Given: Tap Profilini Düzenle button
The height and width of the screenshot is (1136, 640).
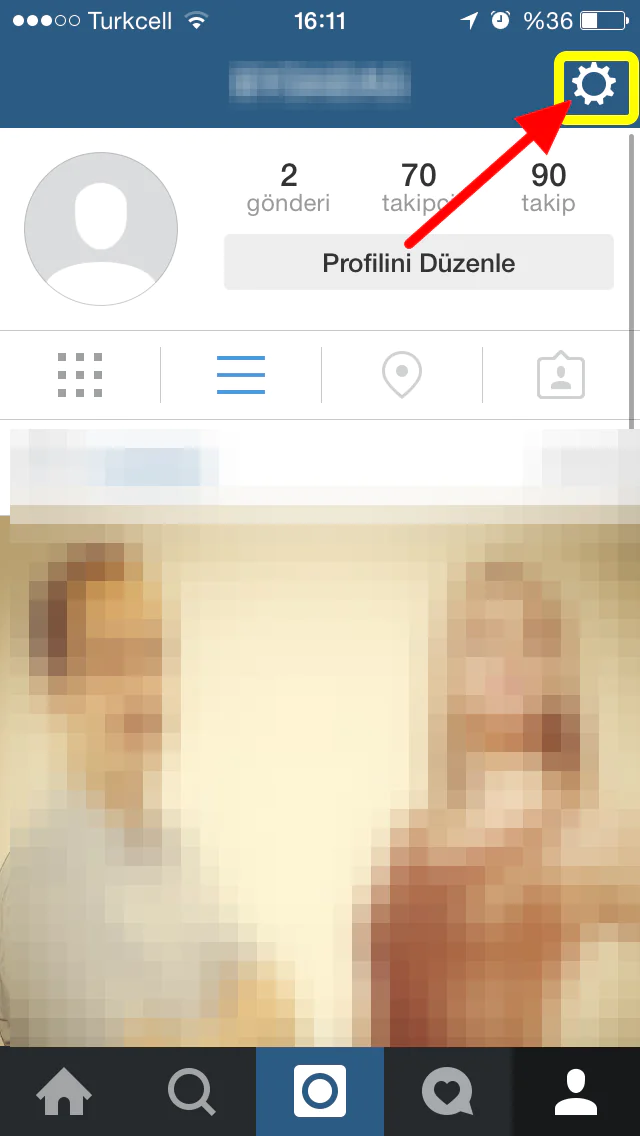Looking at the screenshot, I should point(418,263).
